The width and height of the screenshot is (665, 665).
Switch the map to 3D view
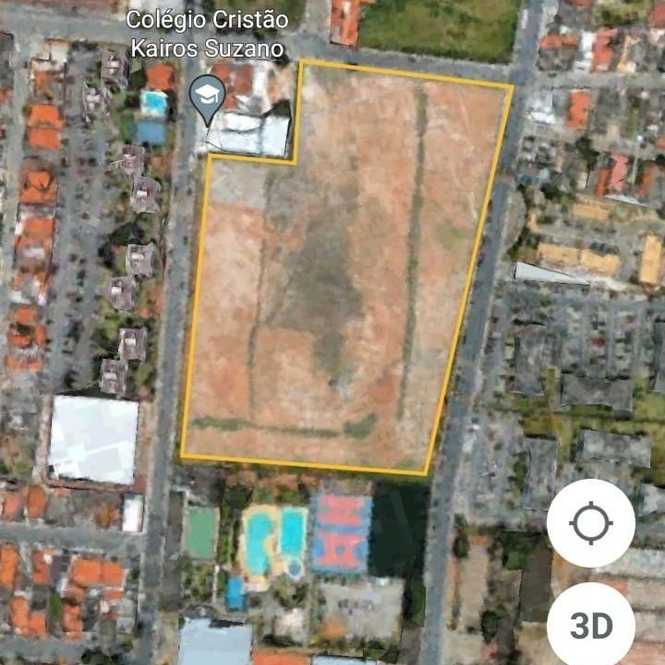coord(591,626)
